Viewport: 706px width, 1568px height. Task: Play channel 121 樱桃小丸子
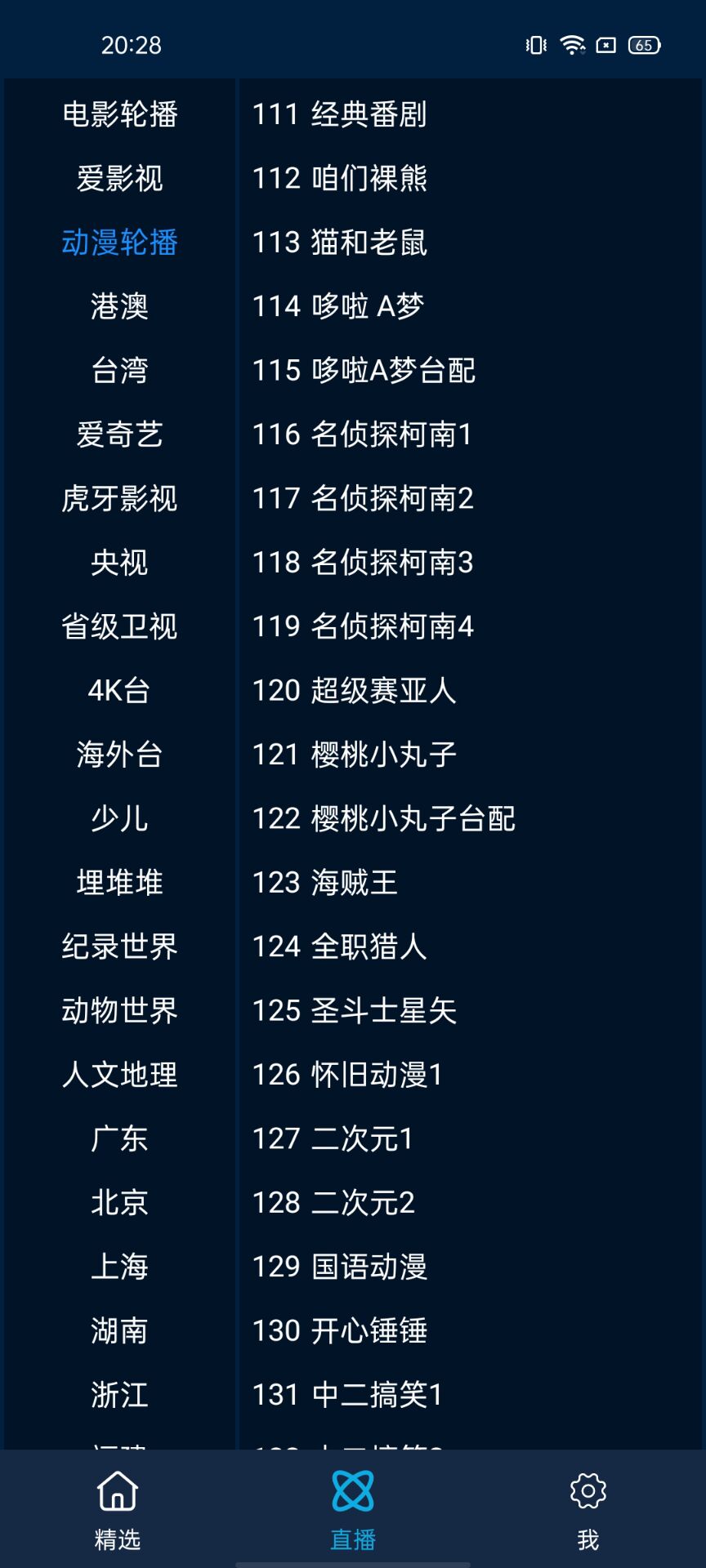tap(472, 755)
